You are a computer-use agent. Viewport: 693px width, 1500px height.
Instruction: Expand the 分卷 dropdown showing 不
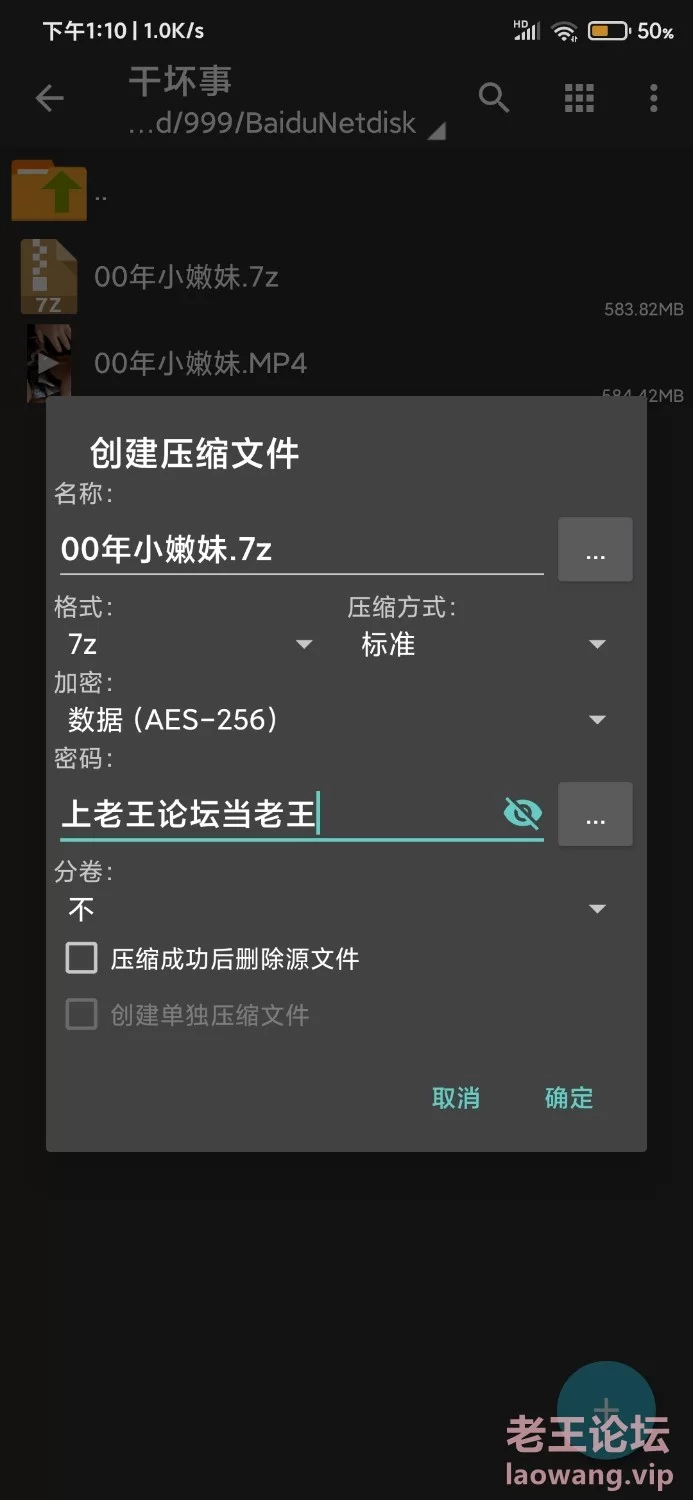[334, 909]
